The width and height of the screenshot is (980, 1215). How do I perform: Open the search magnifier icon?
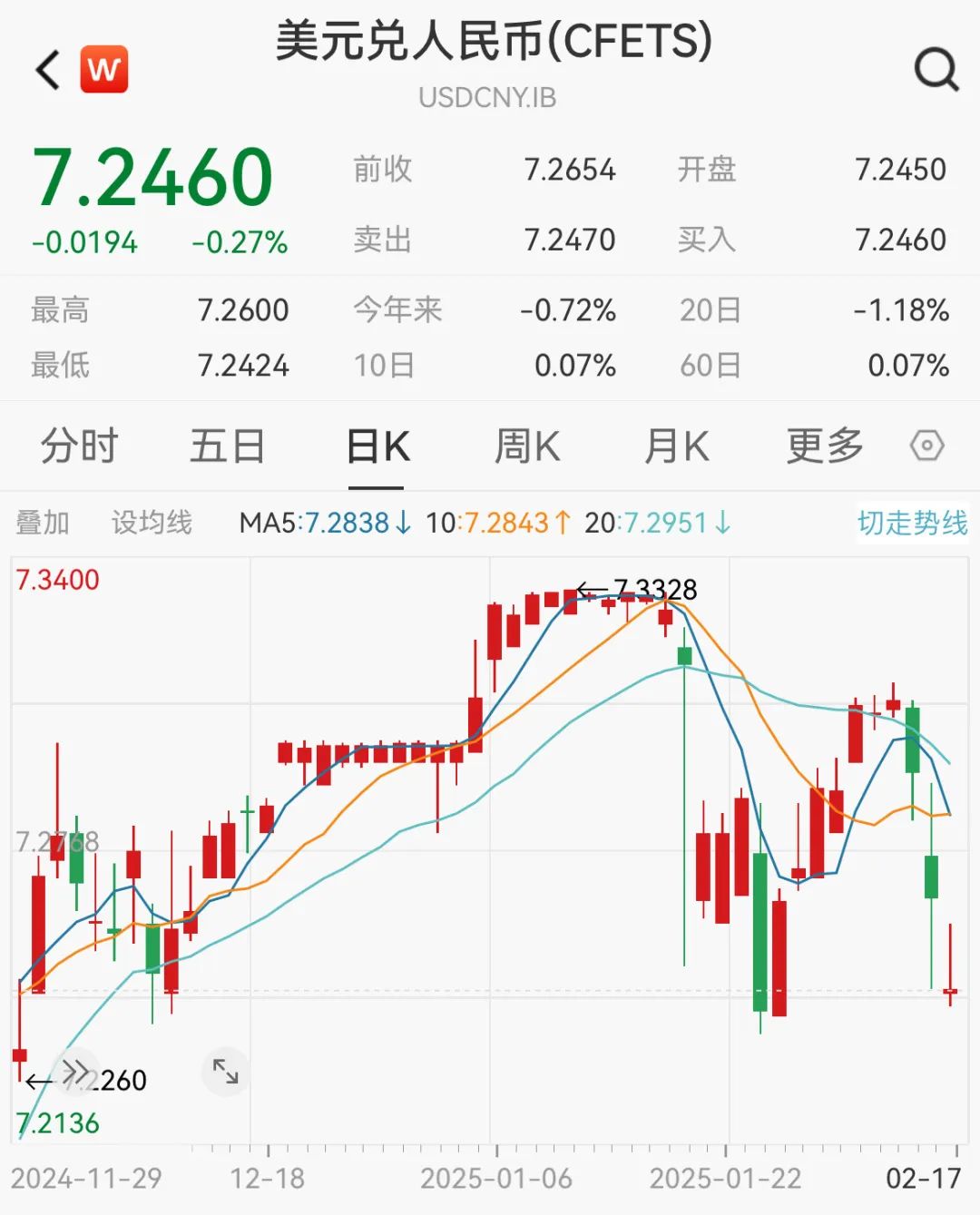pos(936,70)
